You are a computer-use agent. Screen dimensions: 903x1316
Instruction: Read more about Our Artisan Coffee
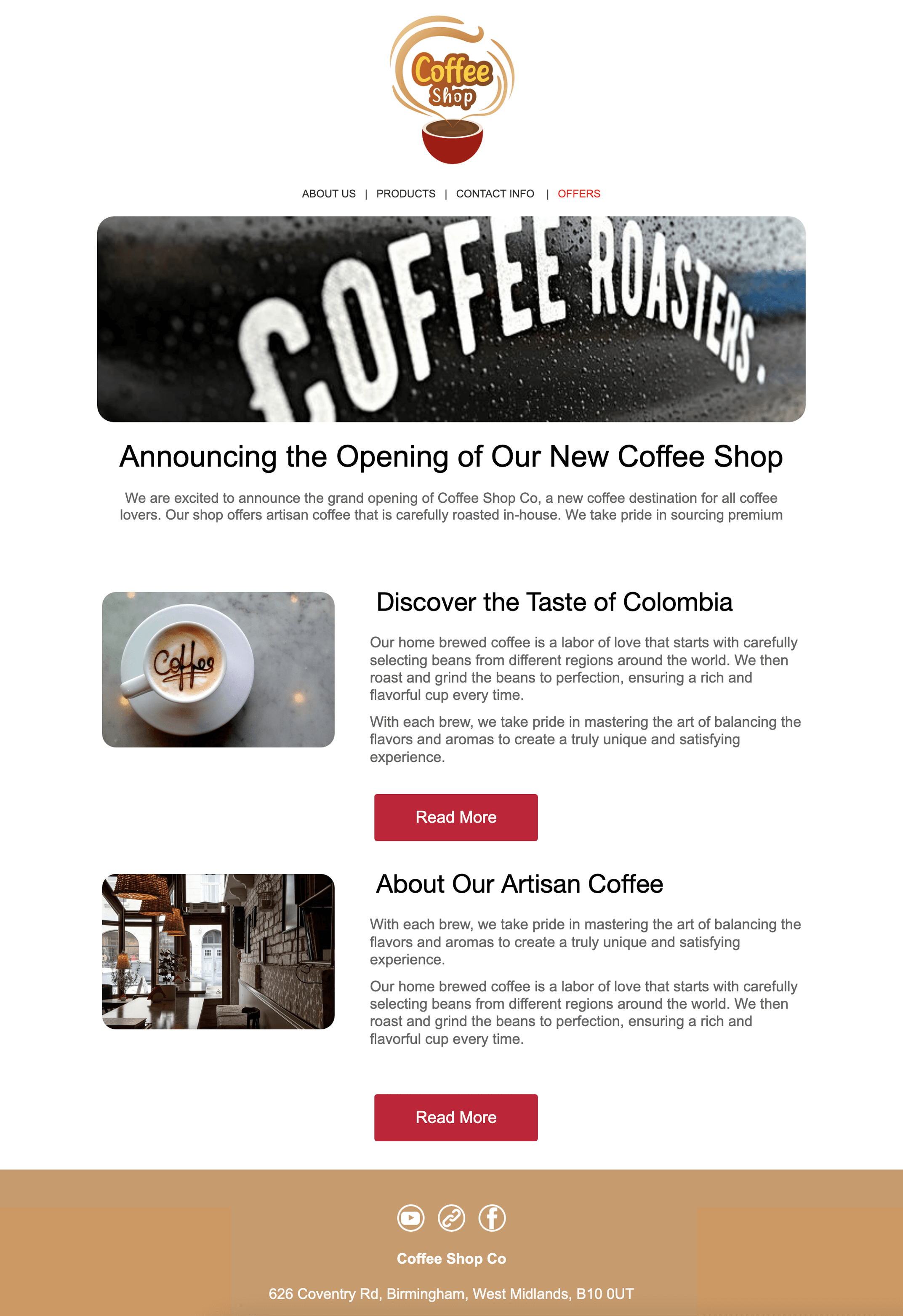(455, 1117)
